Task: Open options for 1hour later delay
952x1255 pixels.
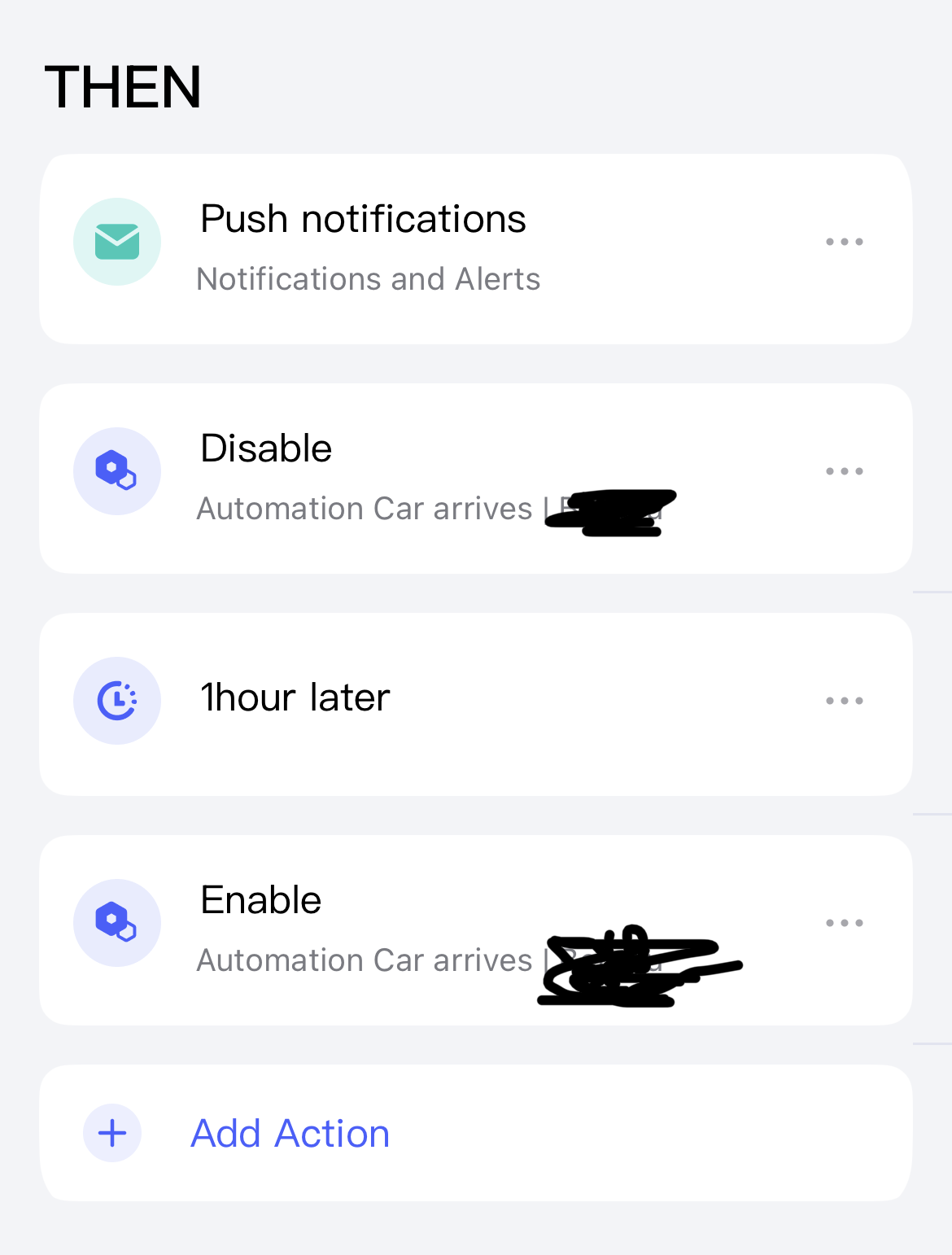Action: [844, 701]
